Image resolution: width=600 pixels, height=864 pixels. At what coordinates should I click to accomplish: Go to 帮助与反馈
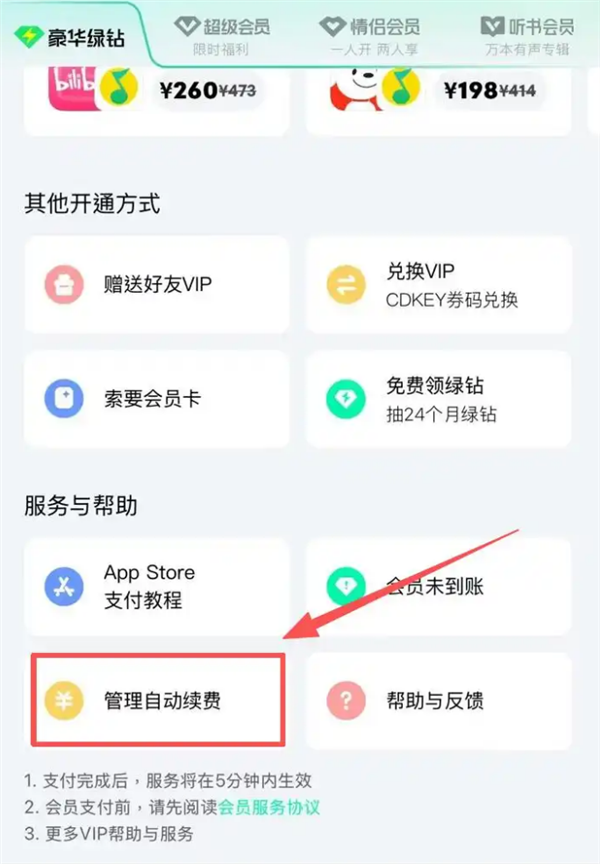pos(438,700)
